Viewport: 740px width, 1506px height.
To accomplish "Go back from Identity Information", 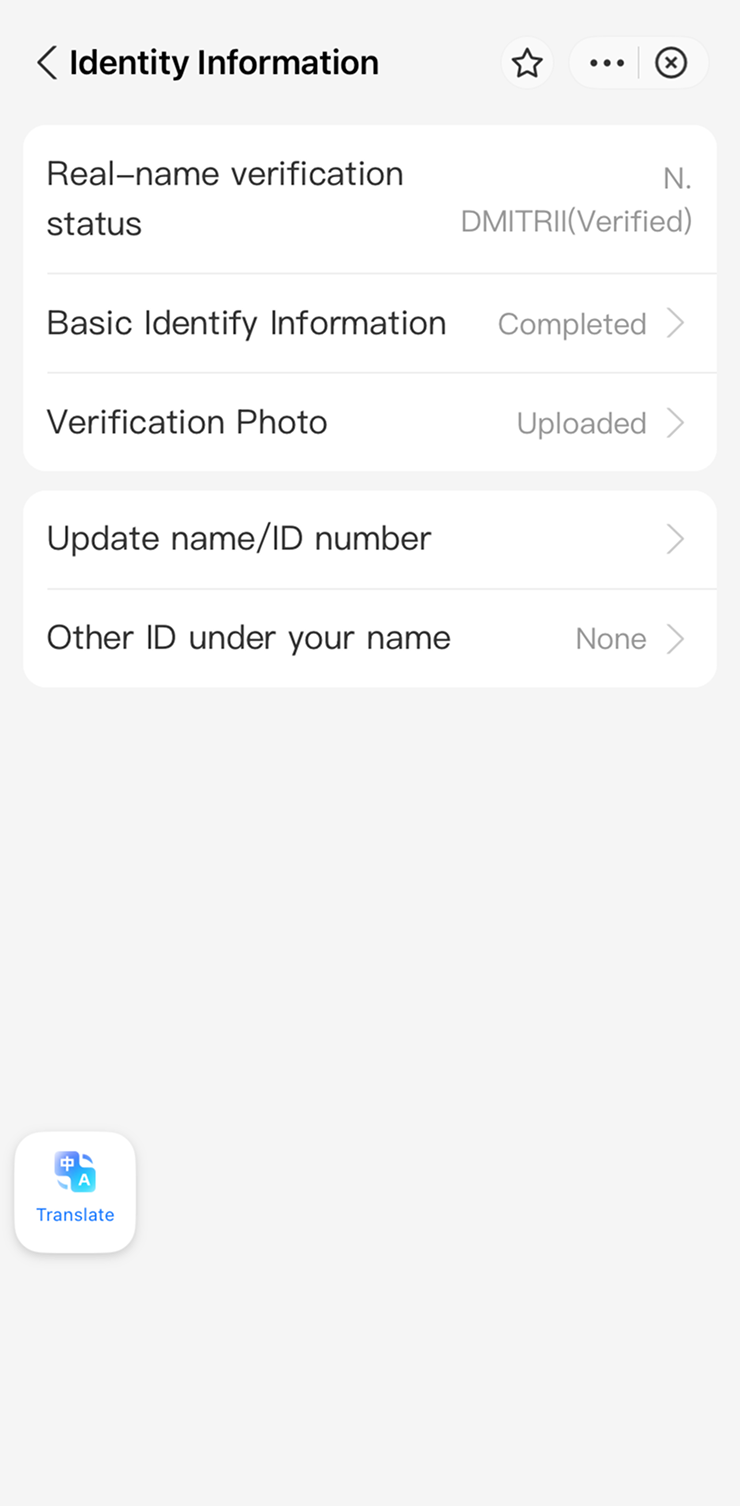I will pyautogui.click(x=46, y=63).
